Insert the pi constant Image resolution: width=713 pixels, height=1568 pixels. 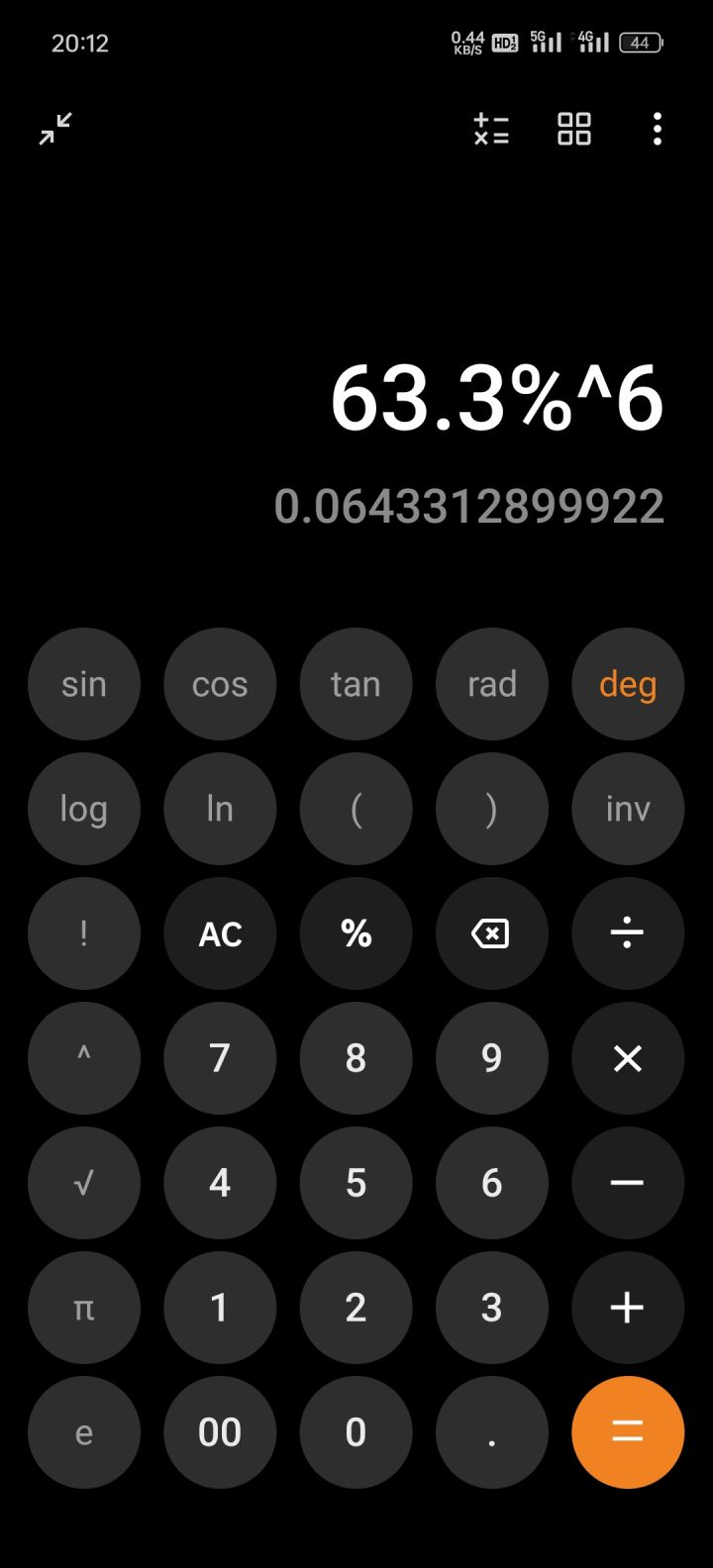click(x=84, y=1308)
